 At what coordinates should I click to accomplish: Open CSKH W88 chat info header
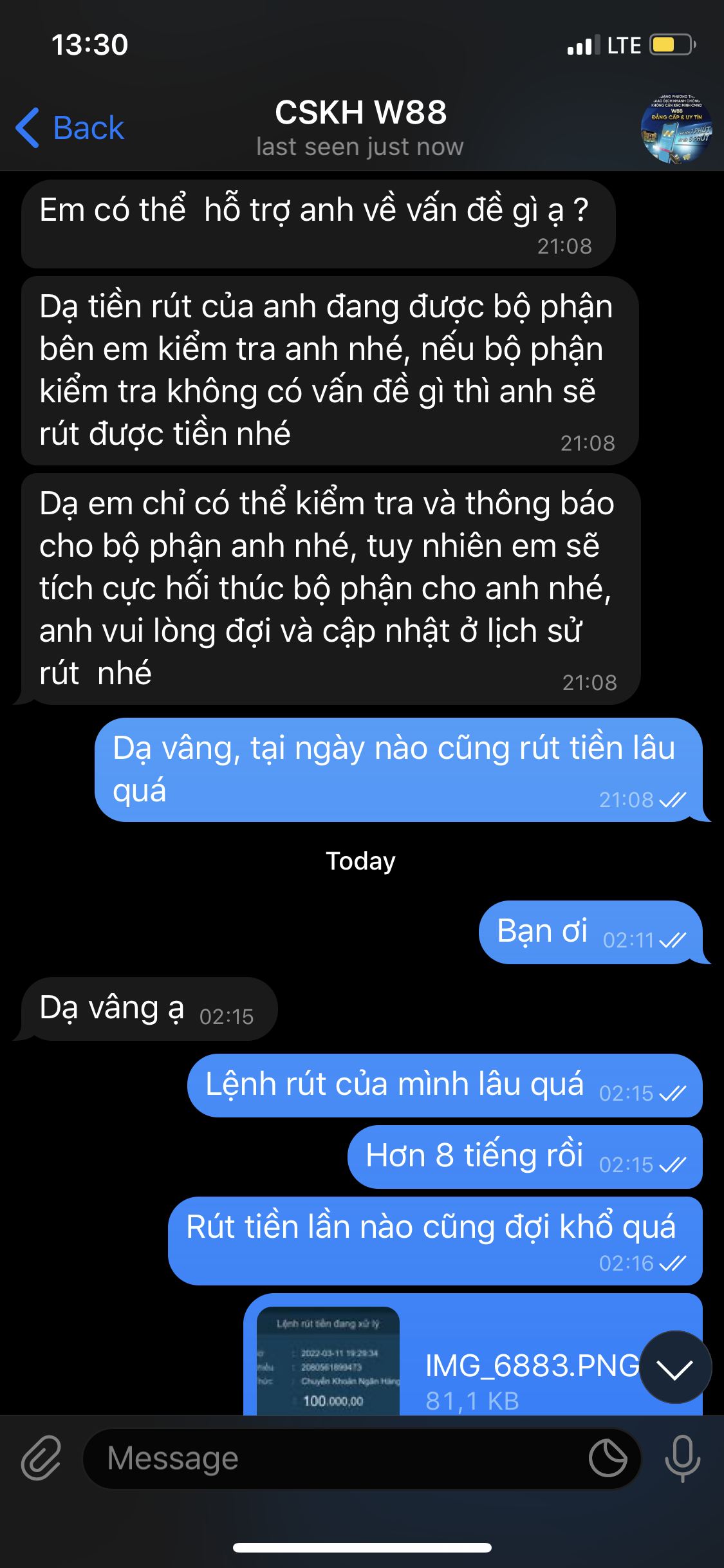click(x=360, y=127)
